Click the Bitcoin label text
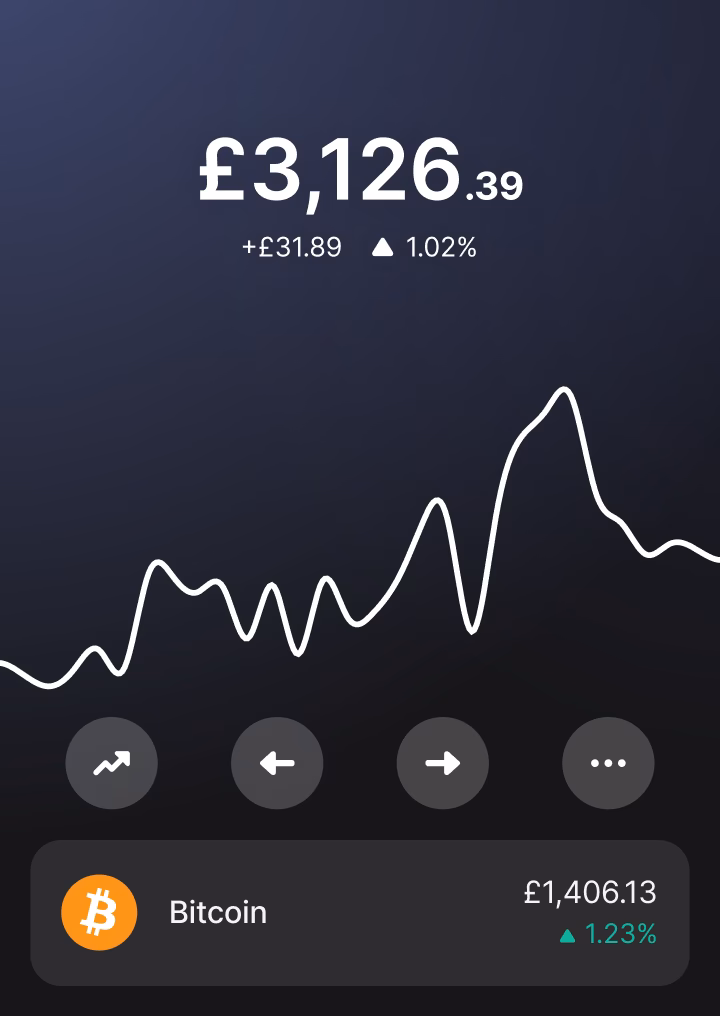This screenshot has height=1016, width=720. point(217,911)
